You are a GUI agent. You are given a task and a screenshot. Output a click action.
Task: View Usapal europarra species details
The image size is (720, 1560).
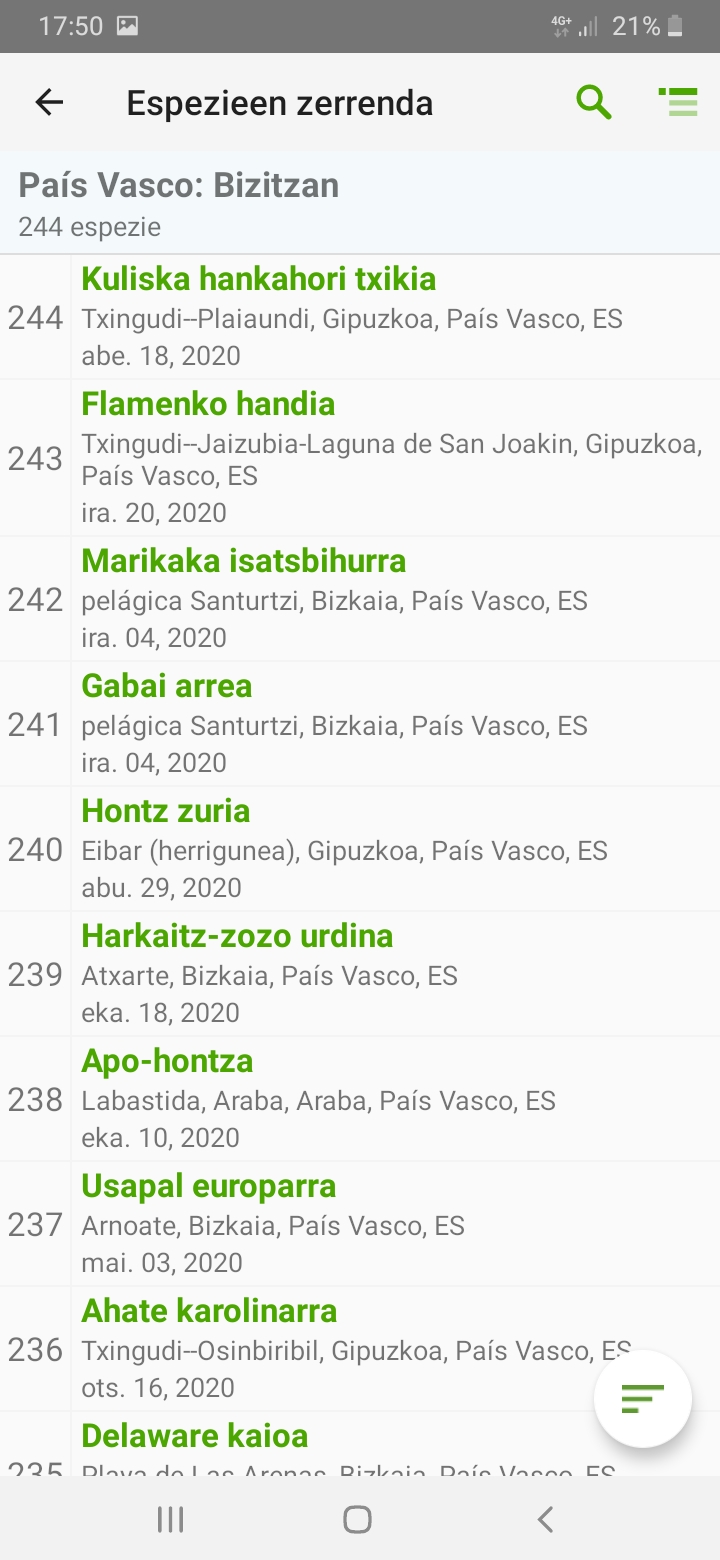[x=360, y=1224]
